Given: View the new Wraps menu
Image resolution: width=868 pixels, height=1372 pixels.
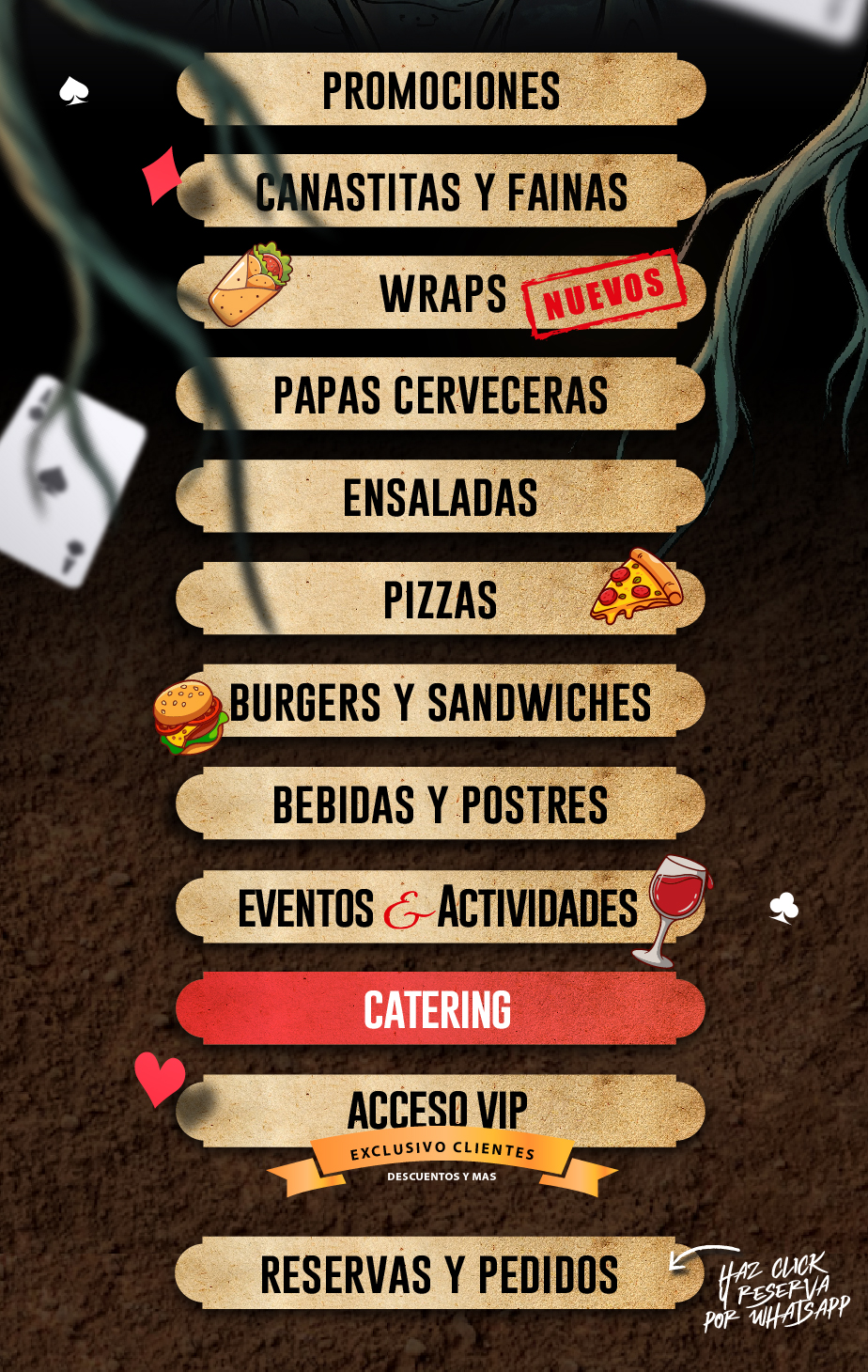Looking at the screenshot, I should (441, 293).
